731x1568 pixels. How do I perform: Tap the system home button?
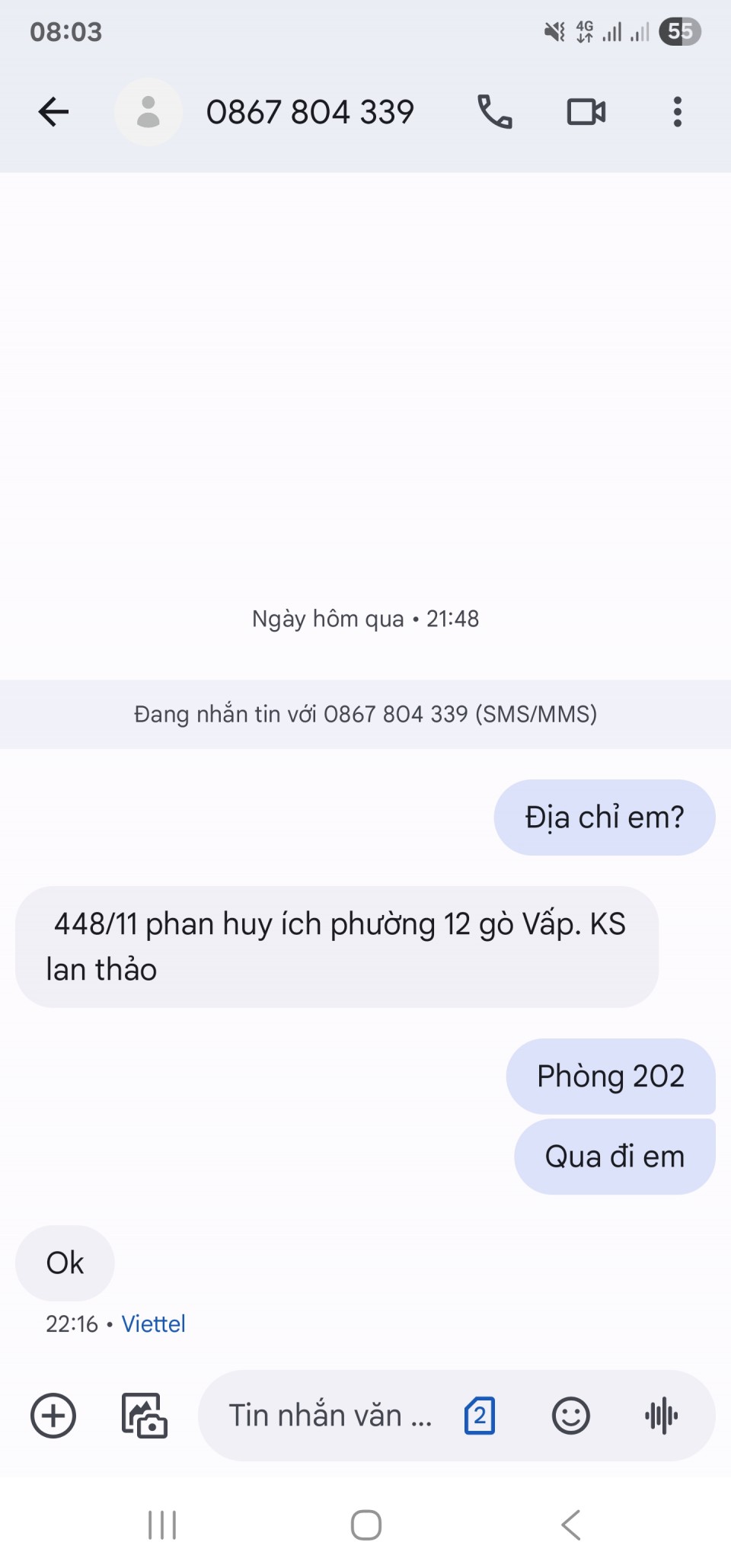tap(365, 1525)
